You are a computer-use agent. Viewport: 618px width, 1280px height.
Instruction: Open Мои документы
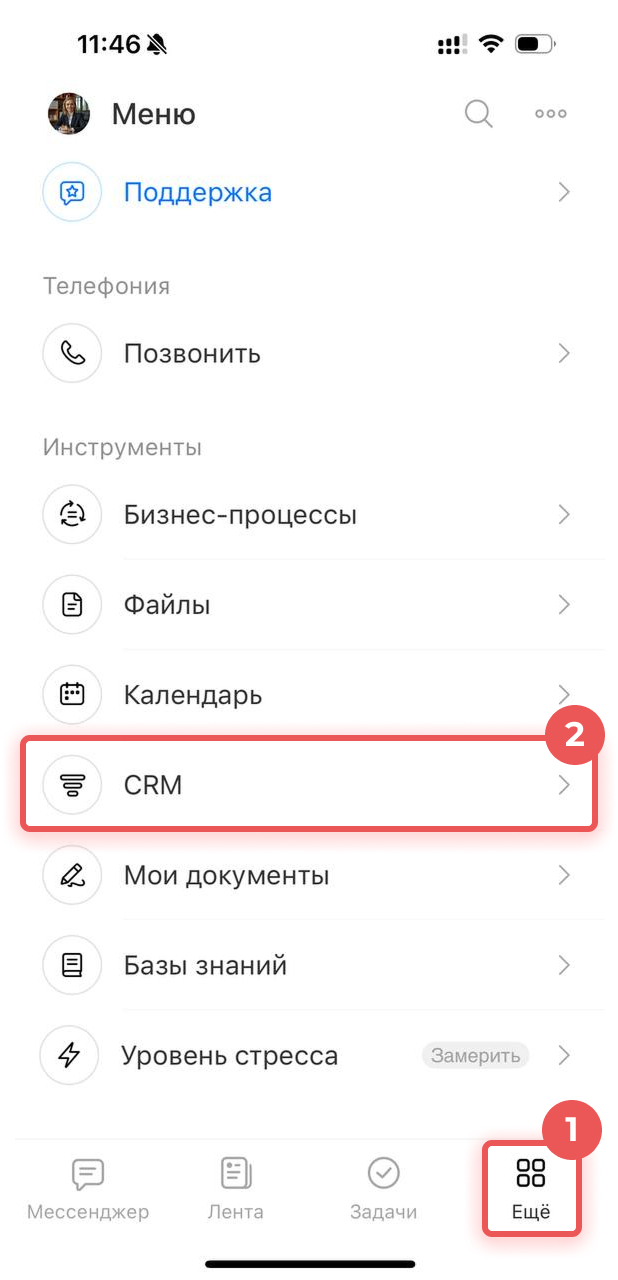click(309, 875)
